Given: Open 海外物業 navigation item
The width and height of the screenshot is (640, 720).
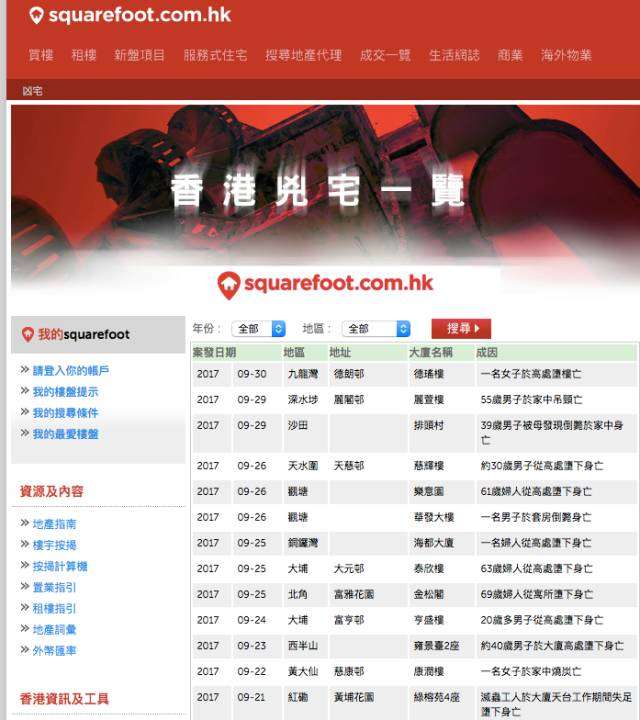Looking at the screenshot, I should [x=566, y=55].
